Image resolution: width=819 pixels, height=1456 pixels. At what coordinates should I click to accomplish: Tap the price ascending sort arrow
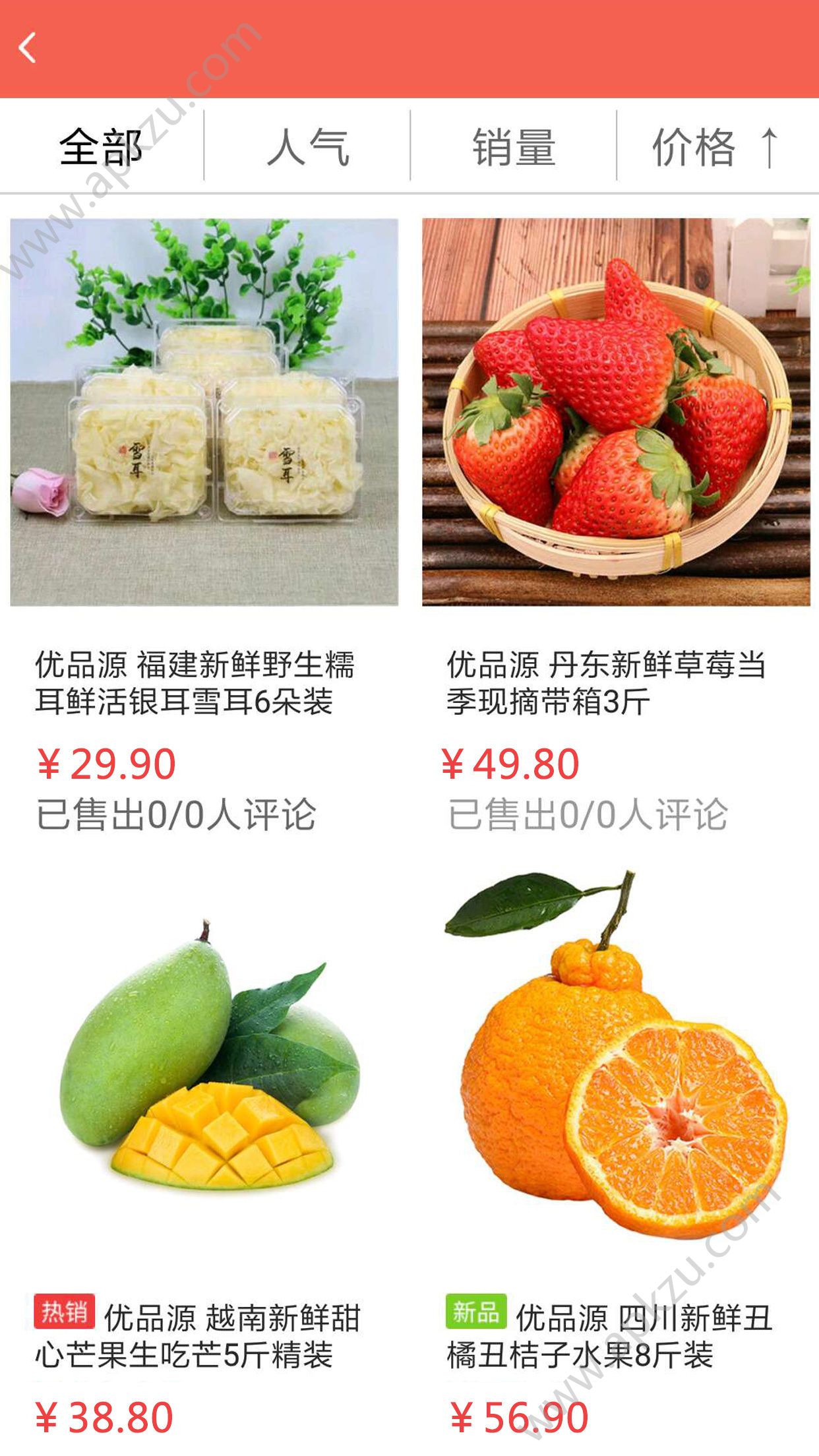[x=770, y=148]
